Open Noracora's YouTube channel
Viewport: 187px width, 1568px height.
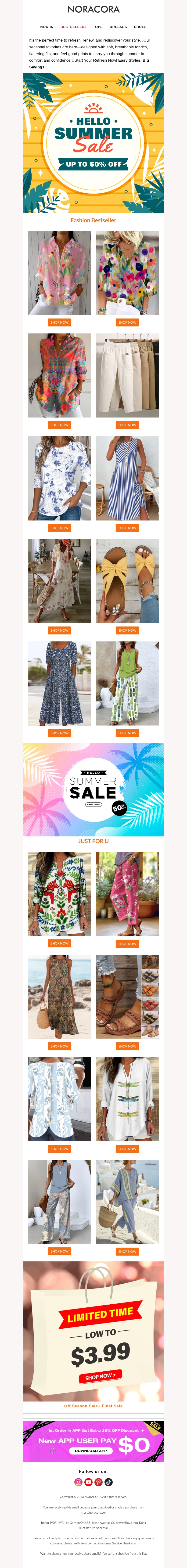89,1482
